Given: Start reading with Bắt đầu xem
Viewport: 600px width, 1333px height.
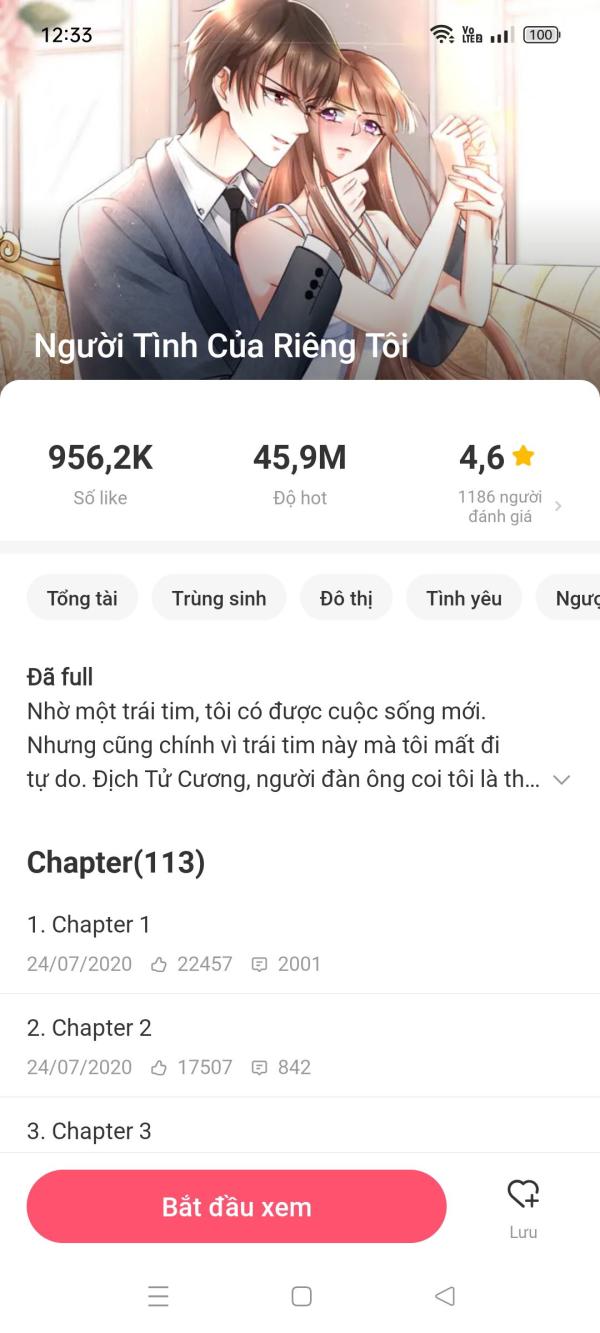Looking at the screenshot, I should coord(236,1206).
